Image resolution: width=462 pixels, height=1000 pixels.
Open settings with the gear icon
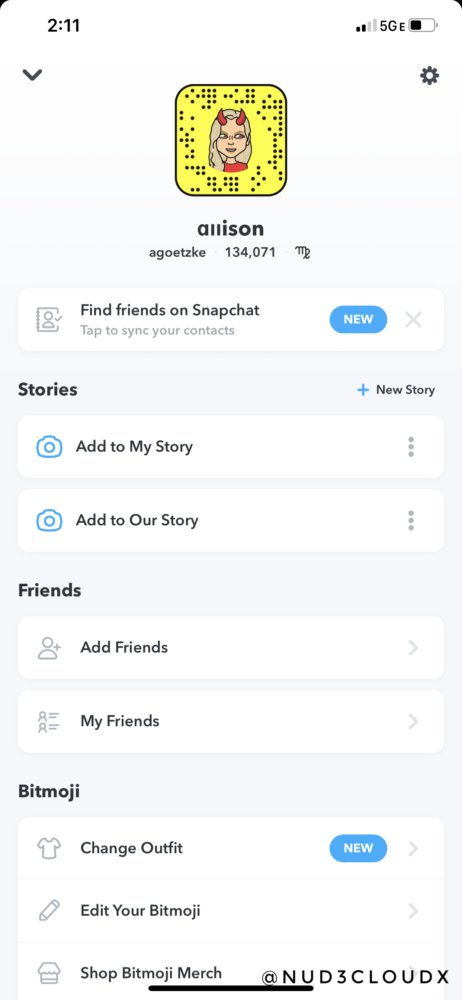coord(429,76)
